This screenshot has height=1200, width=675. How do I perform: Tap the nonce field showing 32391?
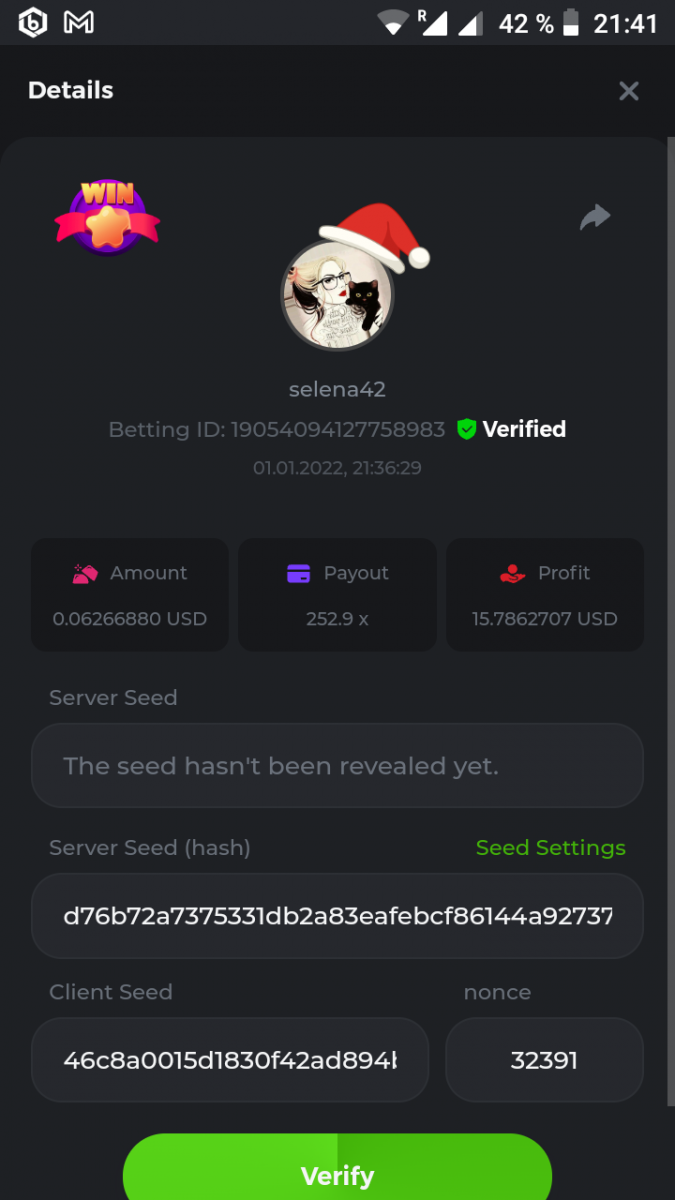544,1060
